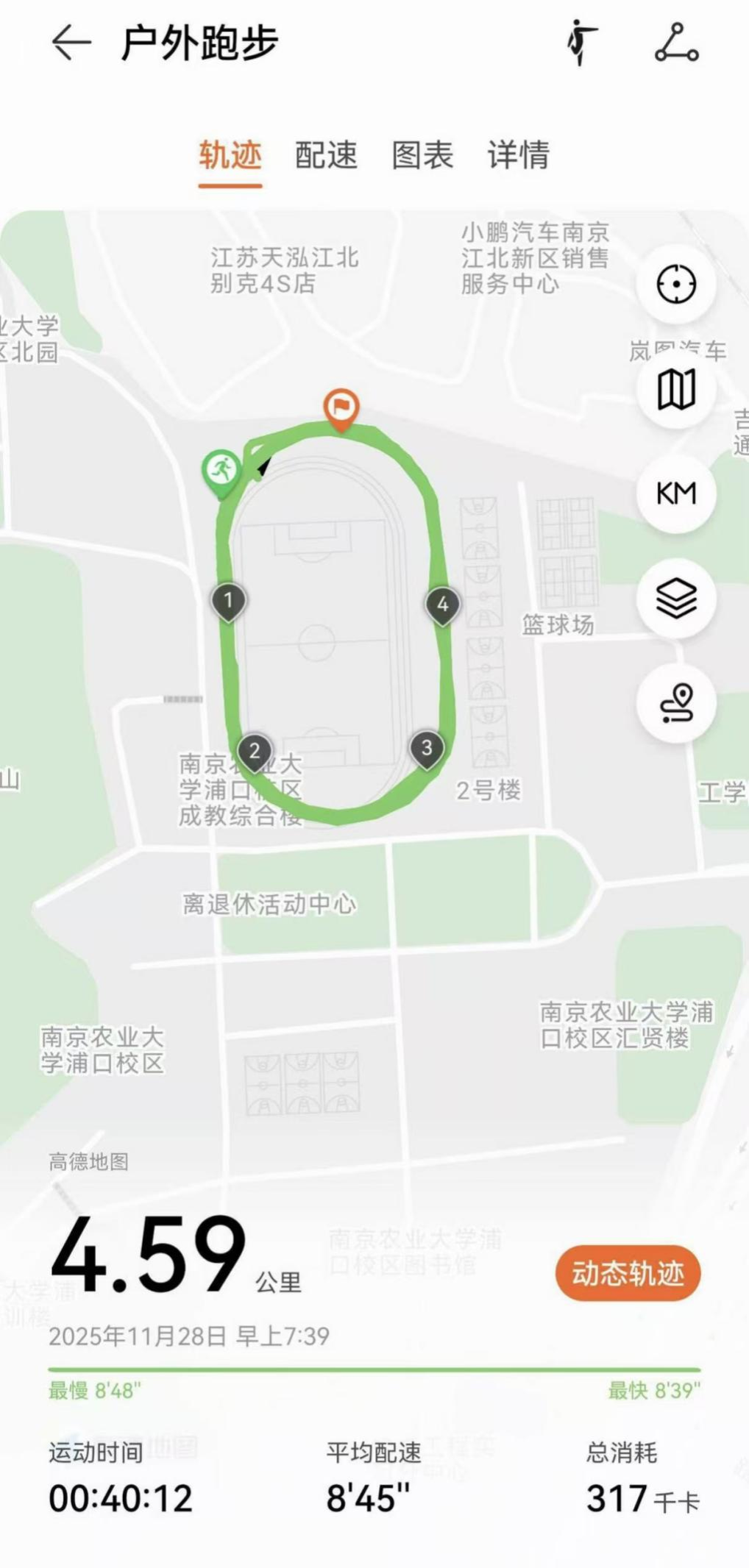Open the running posture icon
749x1568 pixels.
pyautogui.click(x=581, y=43)
